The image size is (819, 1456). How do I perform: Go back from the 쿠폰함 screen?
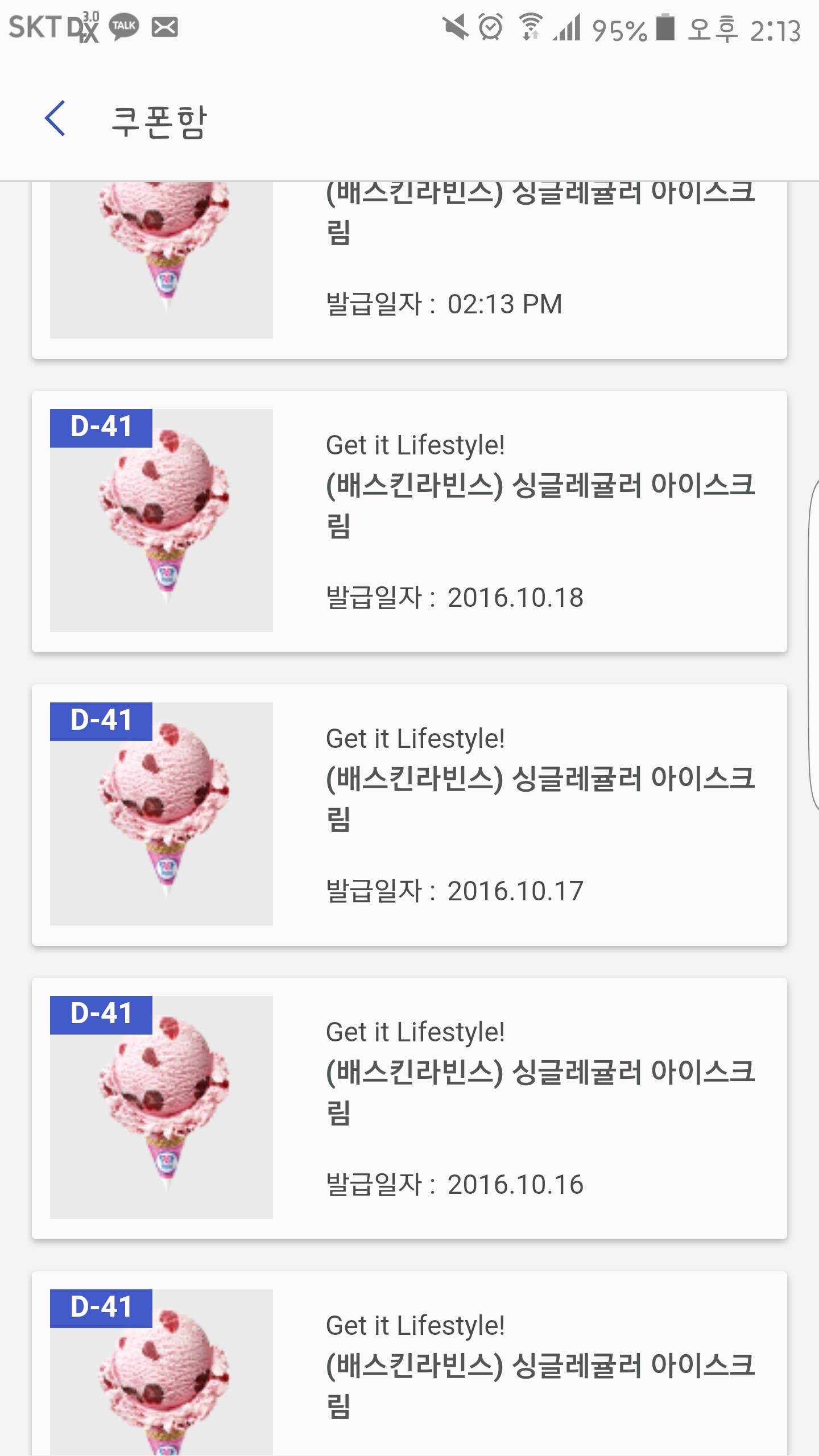click(x=55, y=119)
